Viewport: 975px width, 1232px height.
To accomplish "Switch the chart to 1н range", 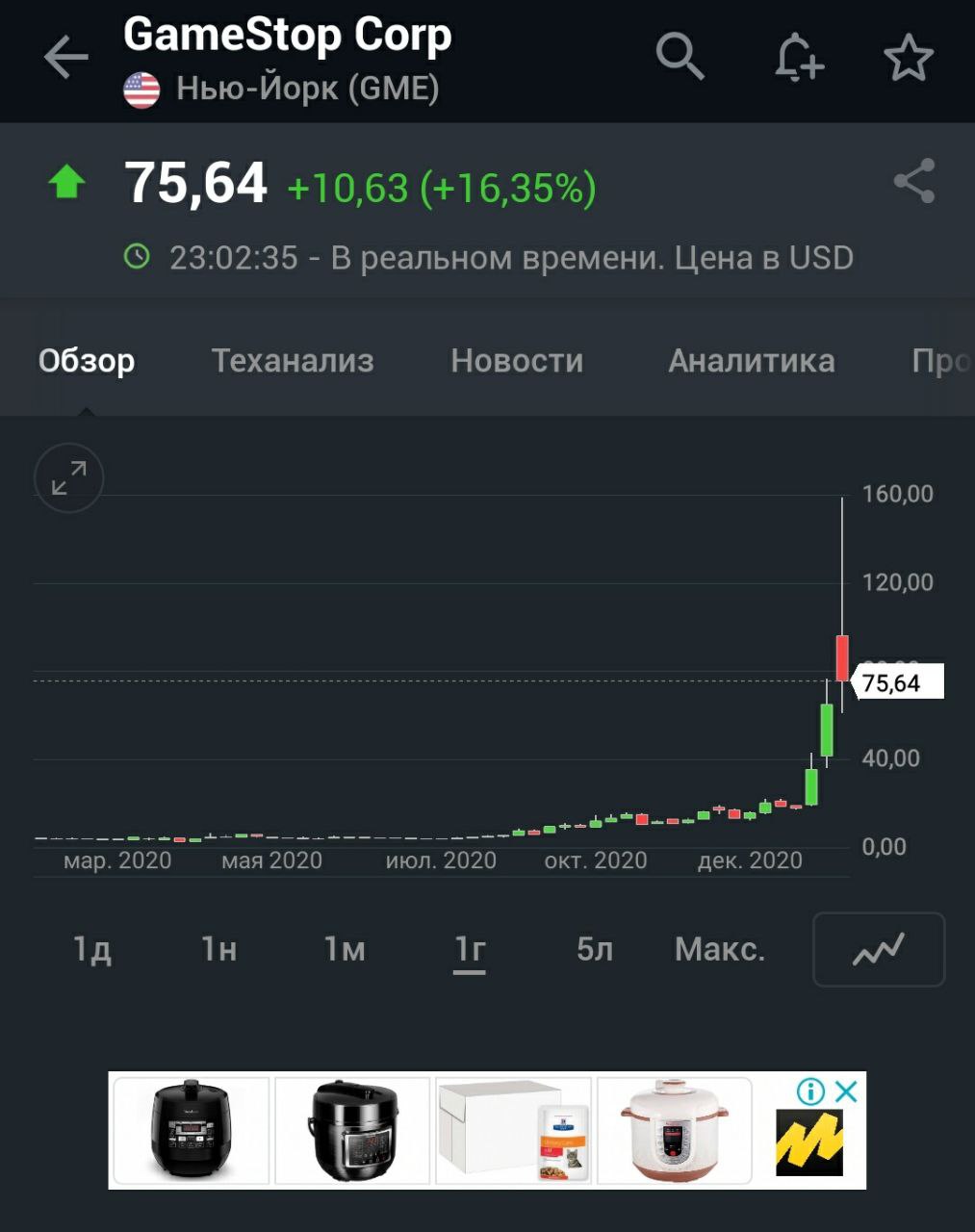I will [218, 950].
